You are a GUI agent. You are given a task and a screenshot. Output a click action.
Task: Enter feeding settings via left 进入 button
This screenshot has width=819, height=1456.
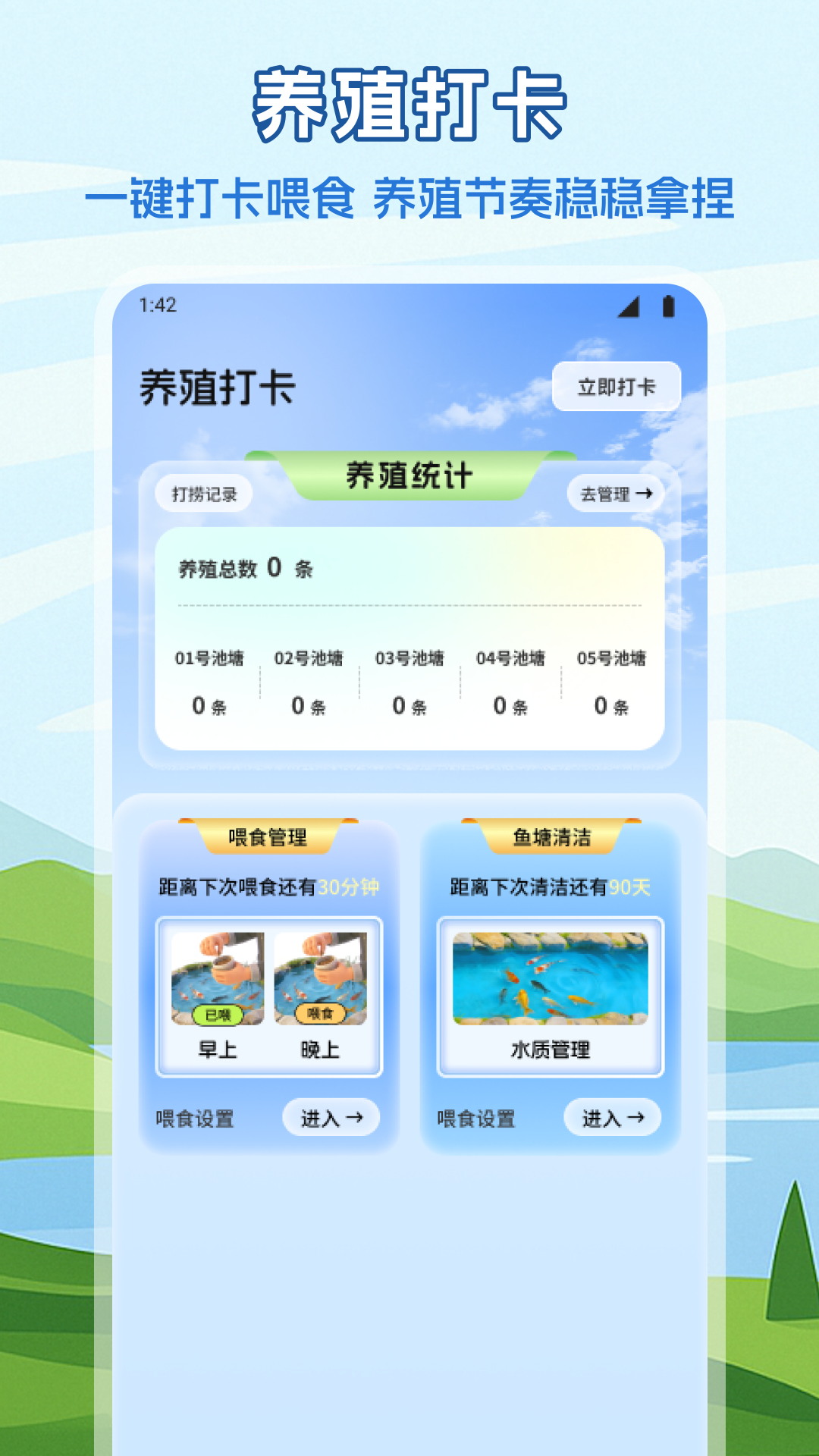point(330,1118)
